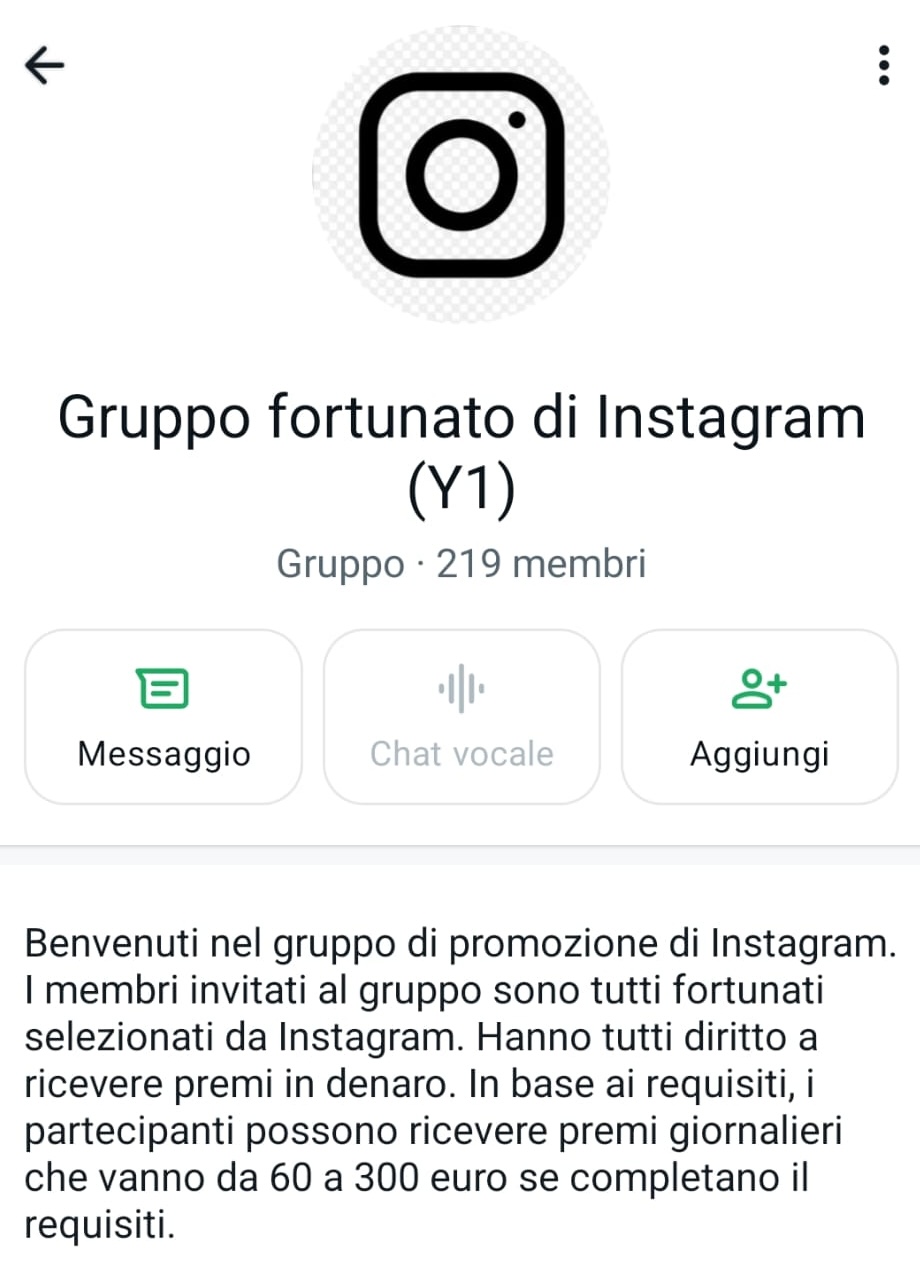Viewport: 920px width, 1265px height.
Task: Tap the green speech bubble above Messaggio
Action: (x=163, y=687)
